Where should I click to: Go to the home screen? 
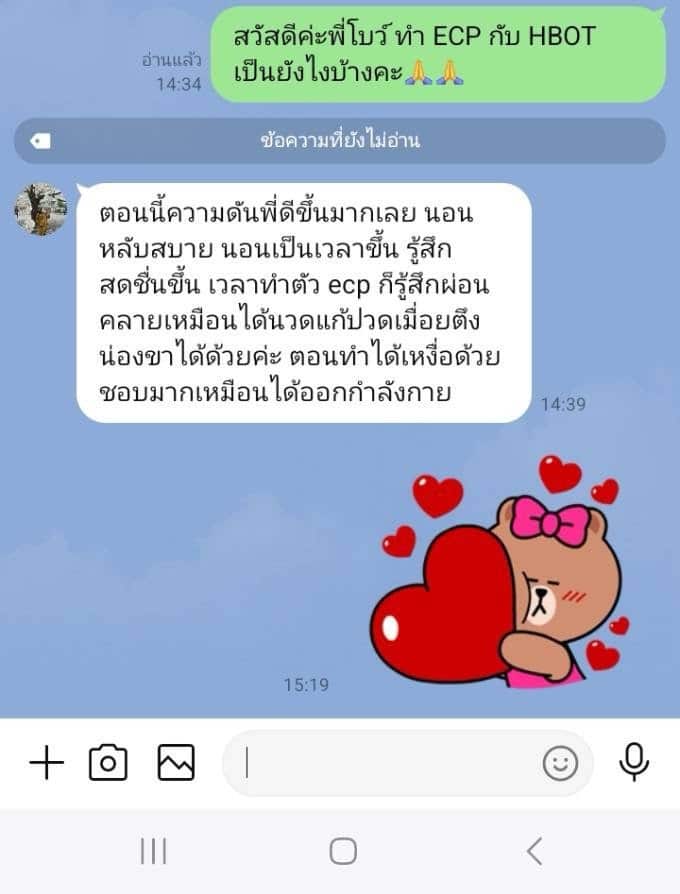pyautogui.click(x=343, y=851)
